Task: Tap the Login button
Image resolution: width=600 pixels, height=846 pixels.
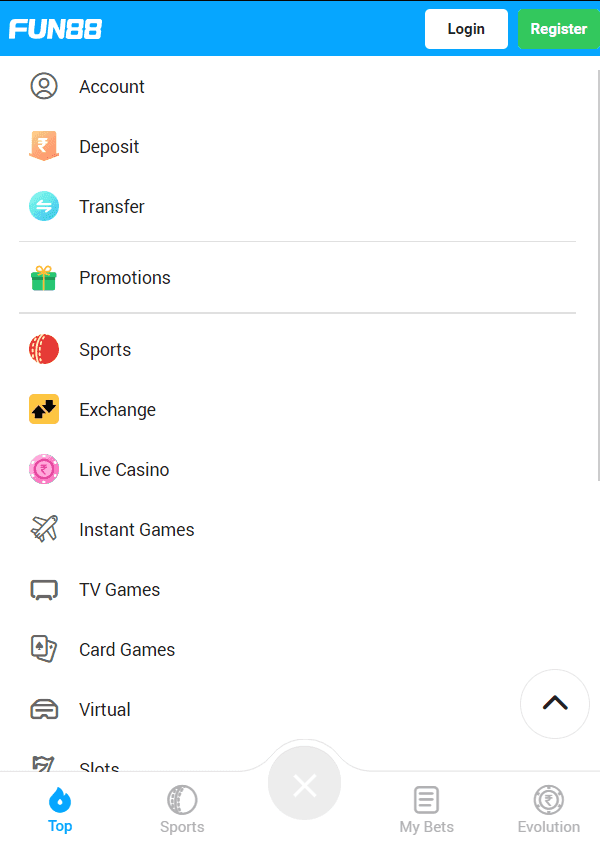Action: click(466, 29)
